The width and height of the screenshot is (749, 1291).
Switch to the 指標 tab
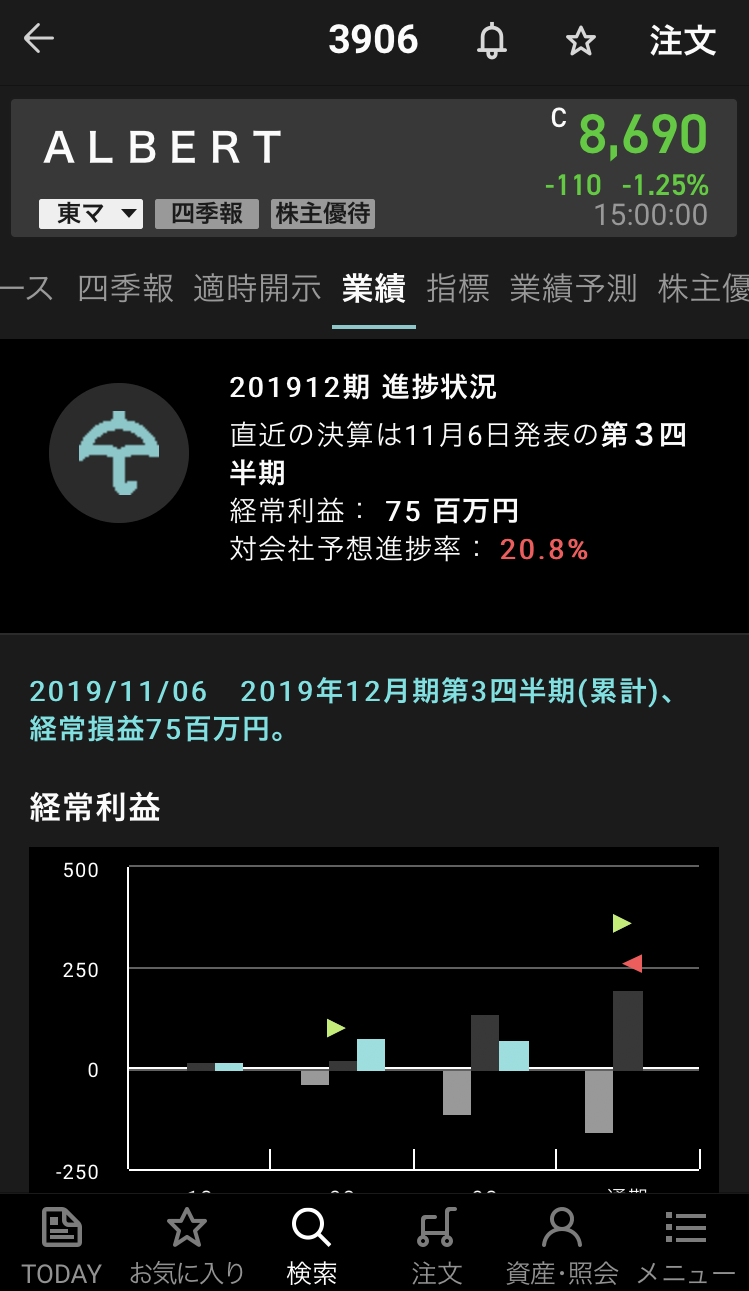(x=458, y=289)
